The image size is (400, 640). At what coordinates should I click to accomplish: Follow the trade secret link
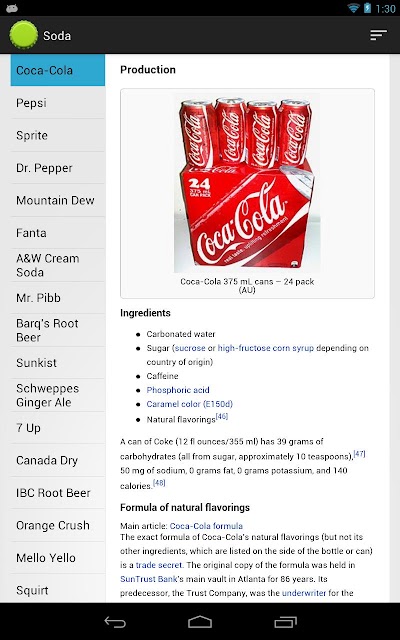pos(159,565)
